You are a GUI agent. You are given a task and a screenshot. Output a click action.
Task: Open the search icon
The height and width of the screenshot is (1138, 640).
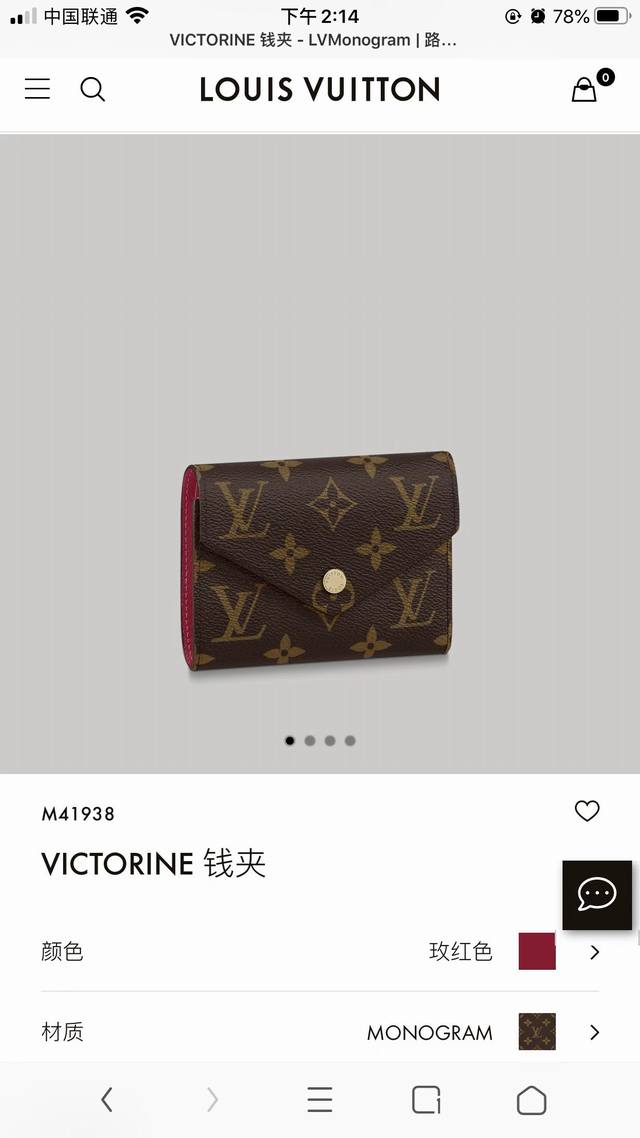pyautogui.click(x=92, y=90)
